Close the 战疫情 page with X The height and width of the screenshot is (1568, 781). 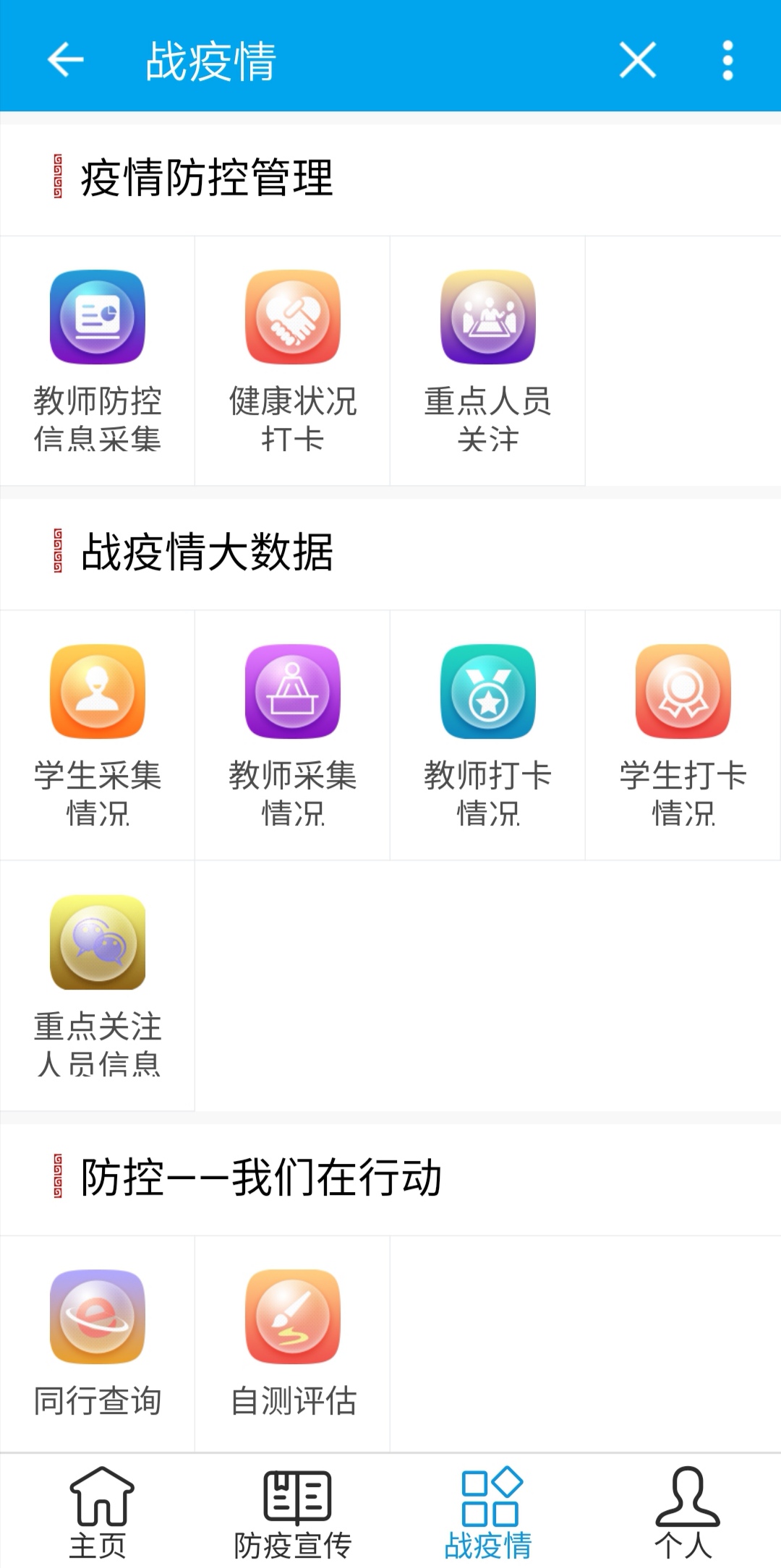pos(637,59)
